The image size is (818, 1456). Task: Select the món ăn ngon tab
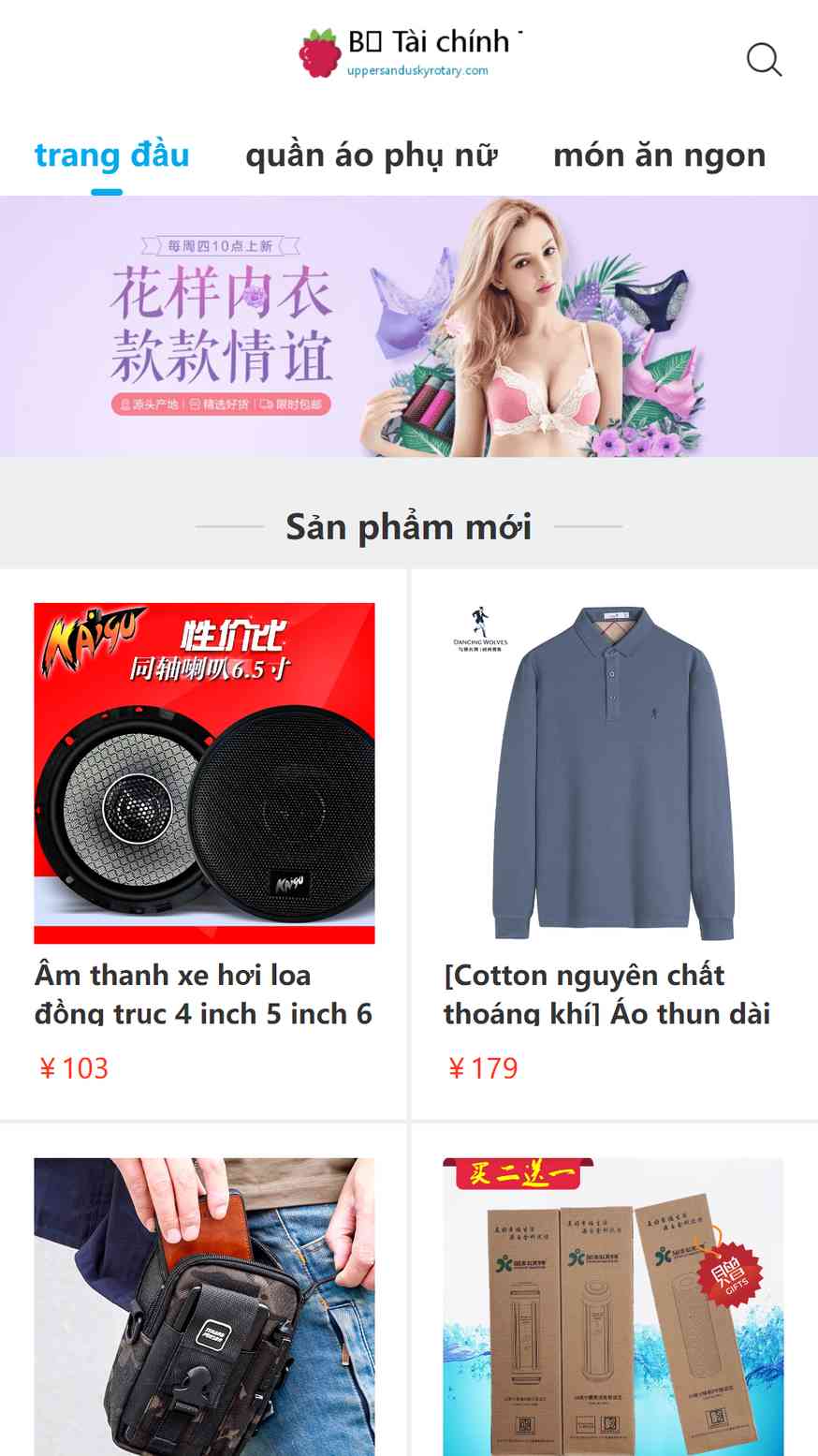(x=659, y=155)
